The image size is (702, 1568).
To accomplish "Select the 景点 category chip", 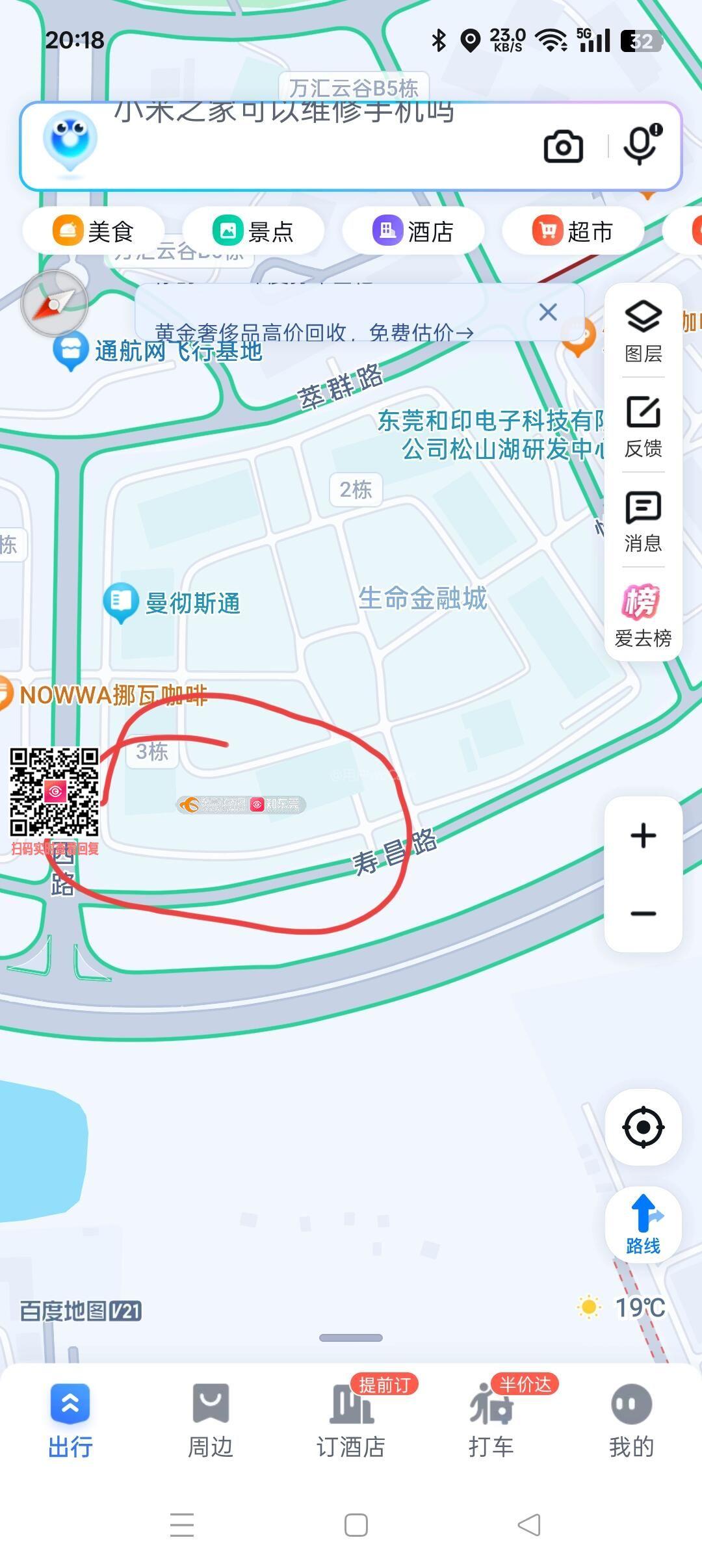I will tap(253, 231).
